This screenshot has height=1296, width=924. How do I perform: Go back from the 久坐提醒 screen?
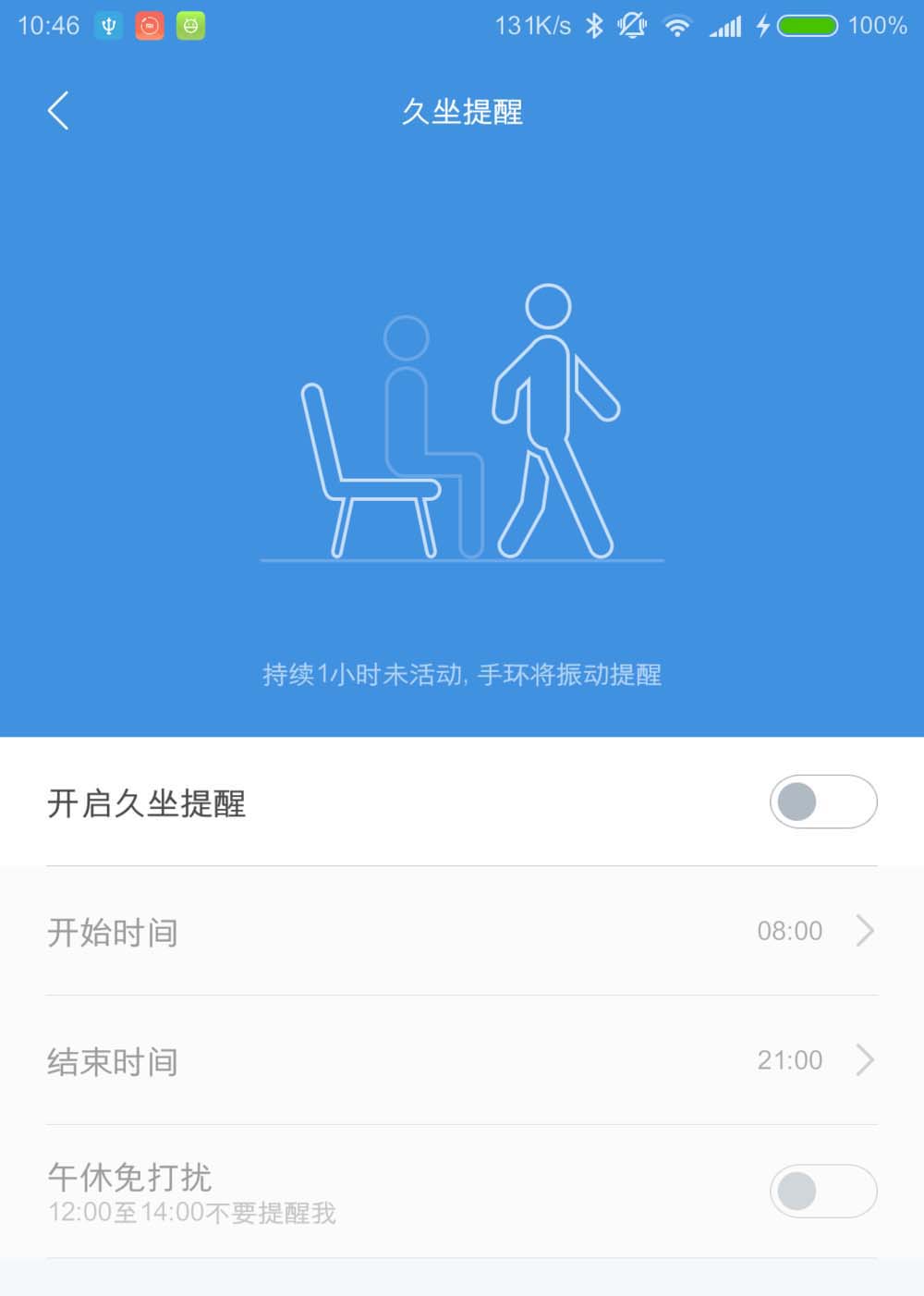point(58,111)
